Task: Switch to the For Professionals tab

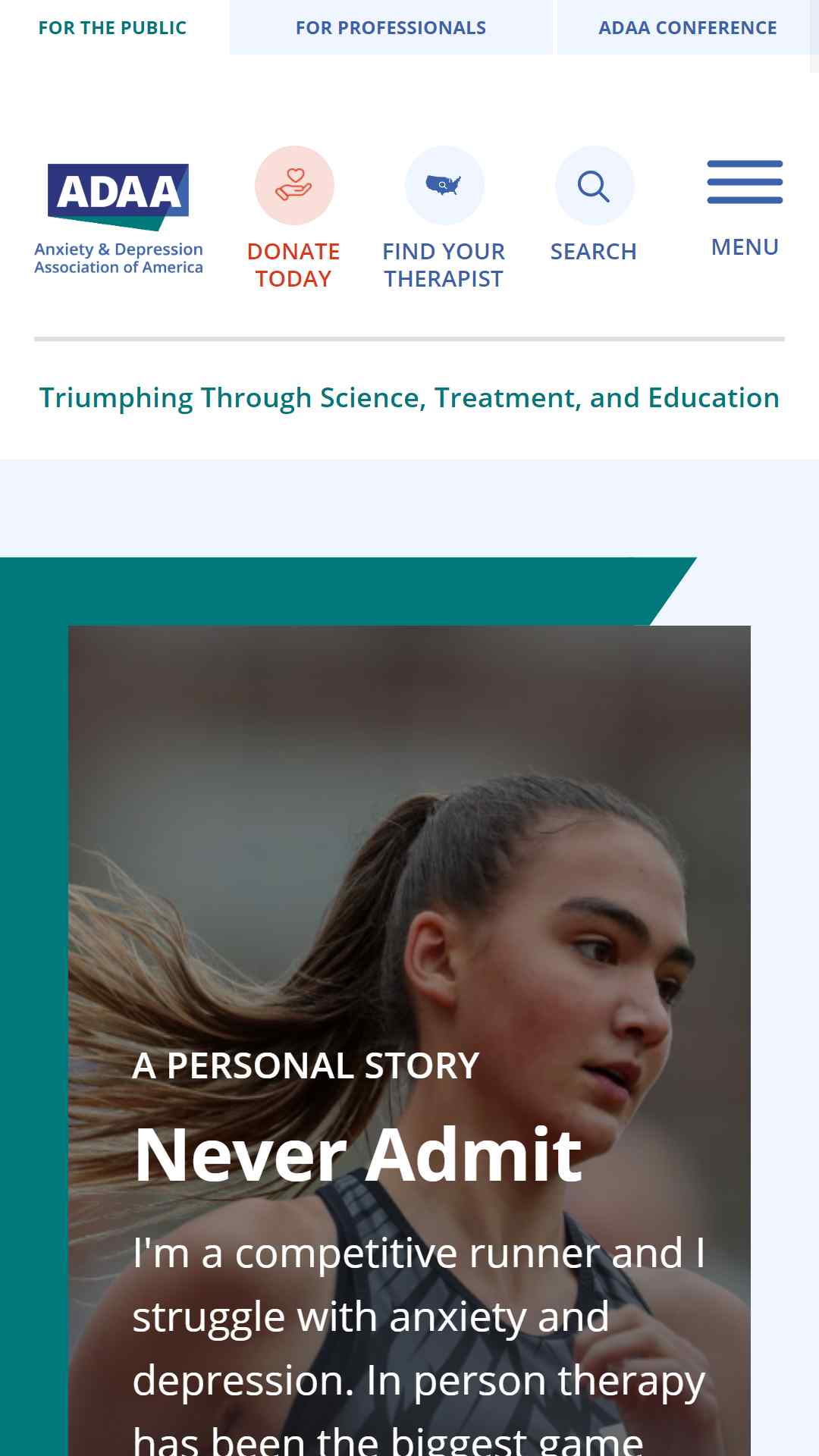Action: click(x=391, y=28)
